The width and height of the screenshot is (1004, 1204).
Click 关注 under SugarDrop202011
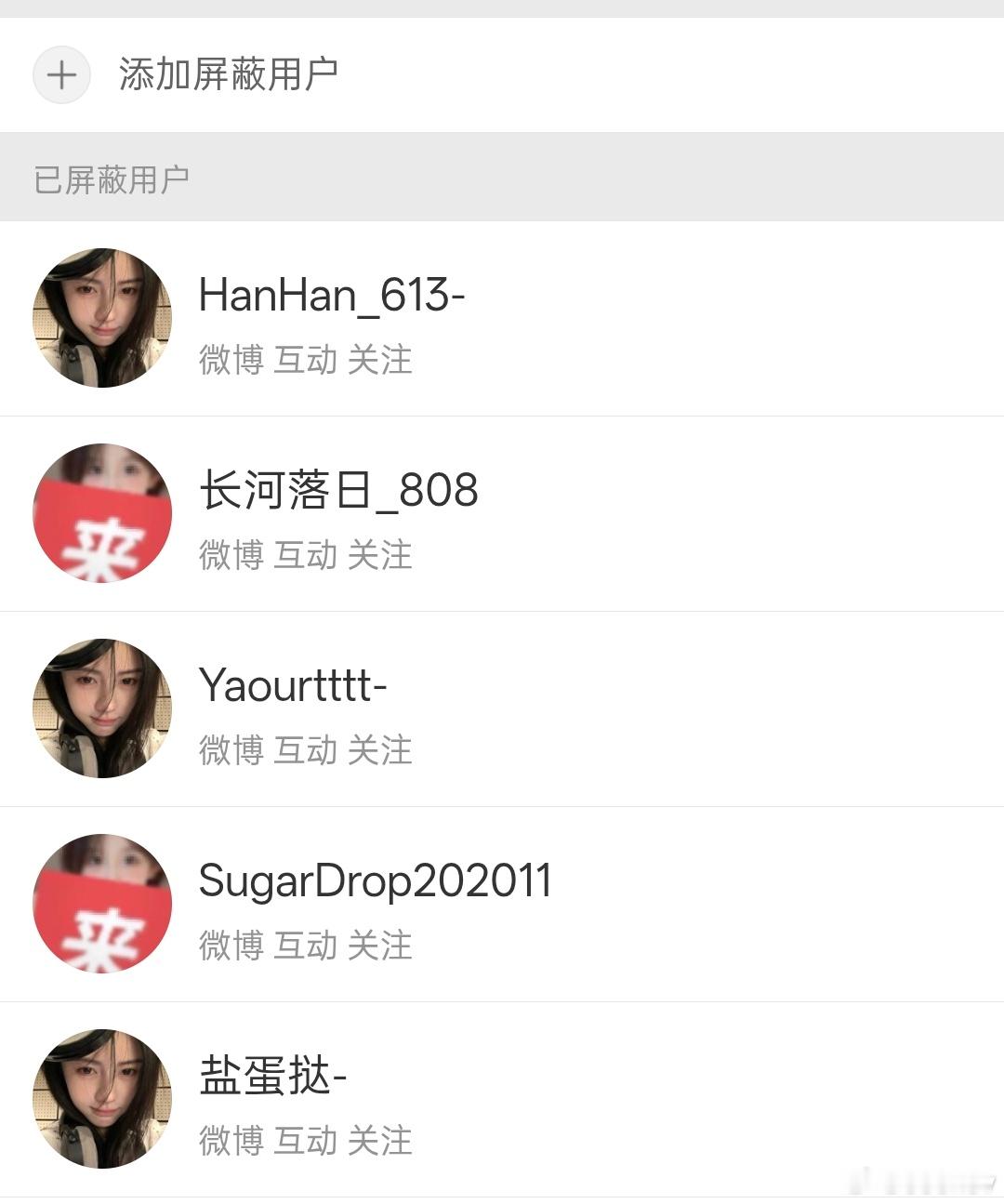tap(383, 947)
